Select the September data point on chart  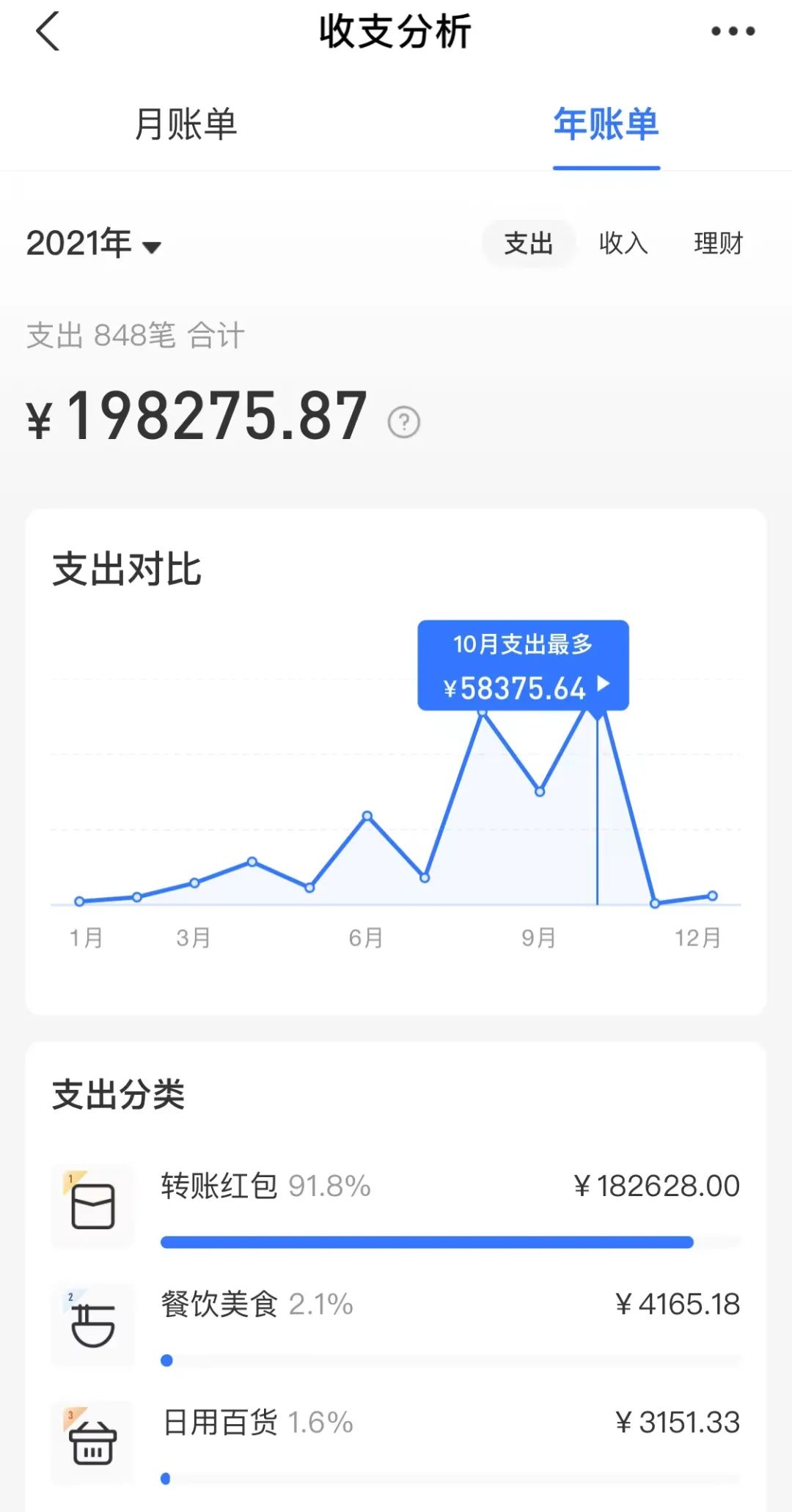pos(540,792)
